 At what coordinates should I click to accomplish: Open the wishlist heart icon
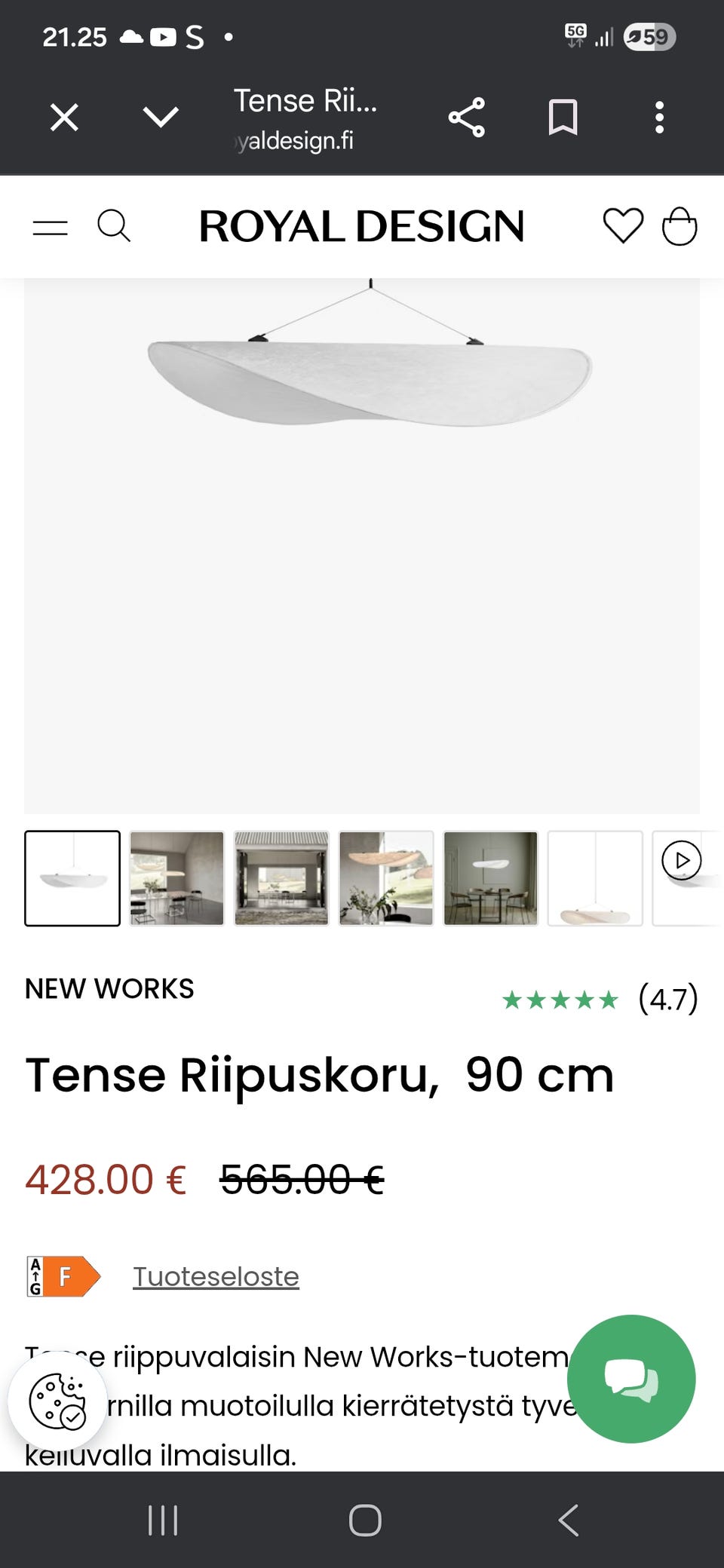click(x=623, y=226)
